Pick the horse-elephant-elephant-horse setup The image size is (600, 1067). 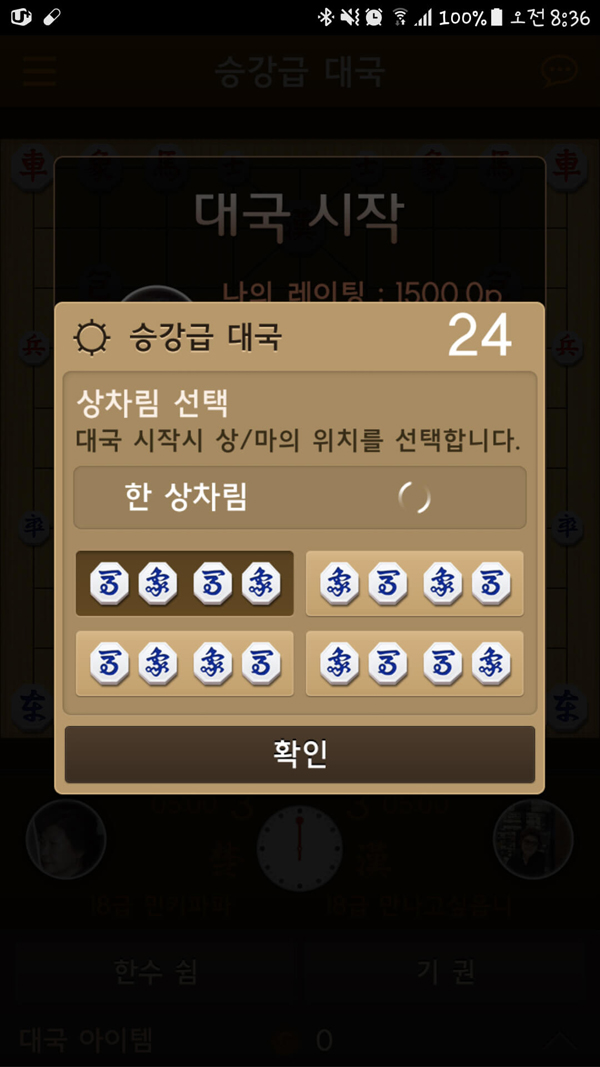tap(185, 663)
